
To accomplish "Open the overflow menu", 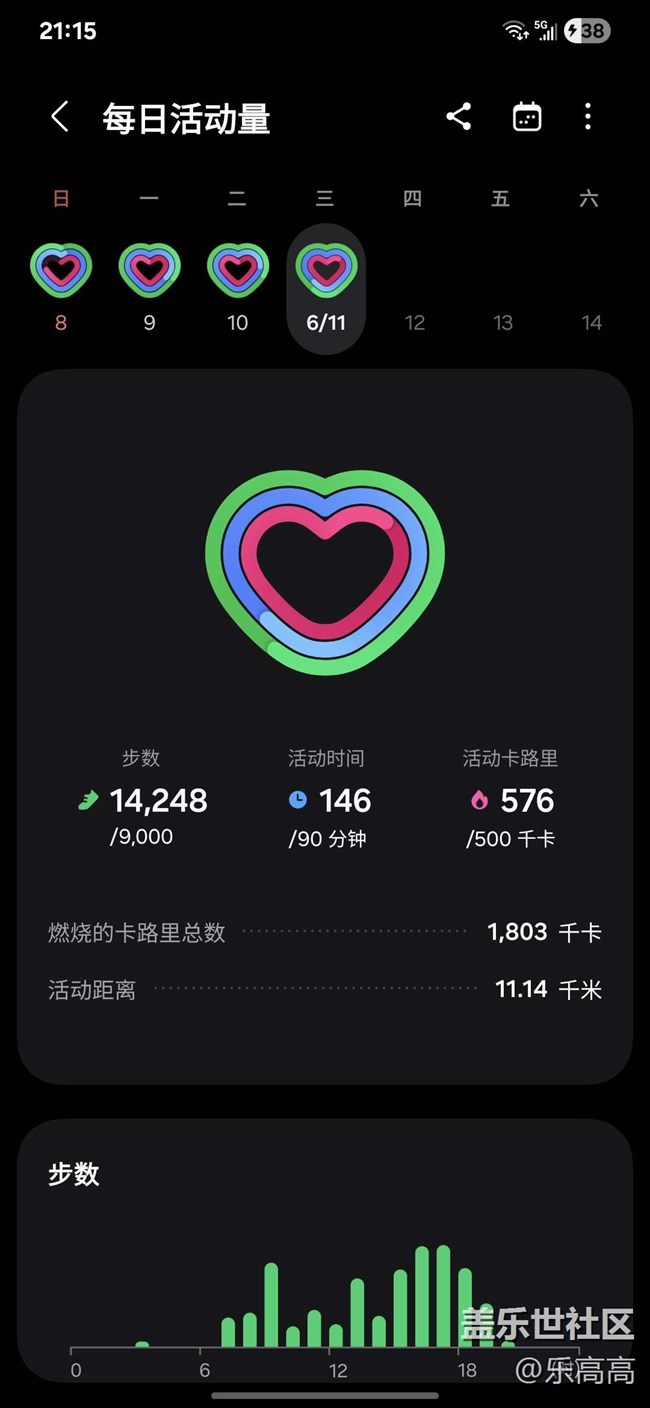I will [x=588, y=117].
